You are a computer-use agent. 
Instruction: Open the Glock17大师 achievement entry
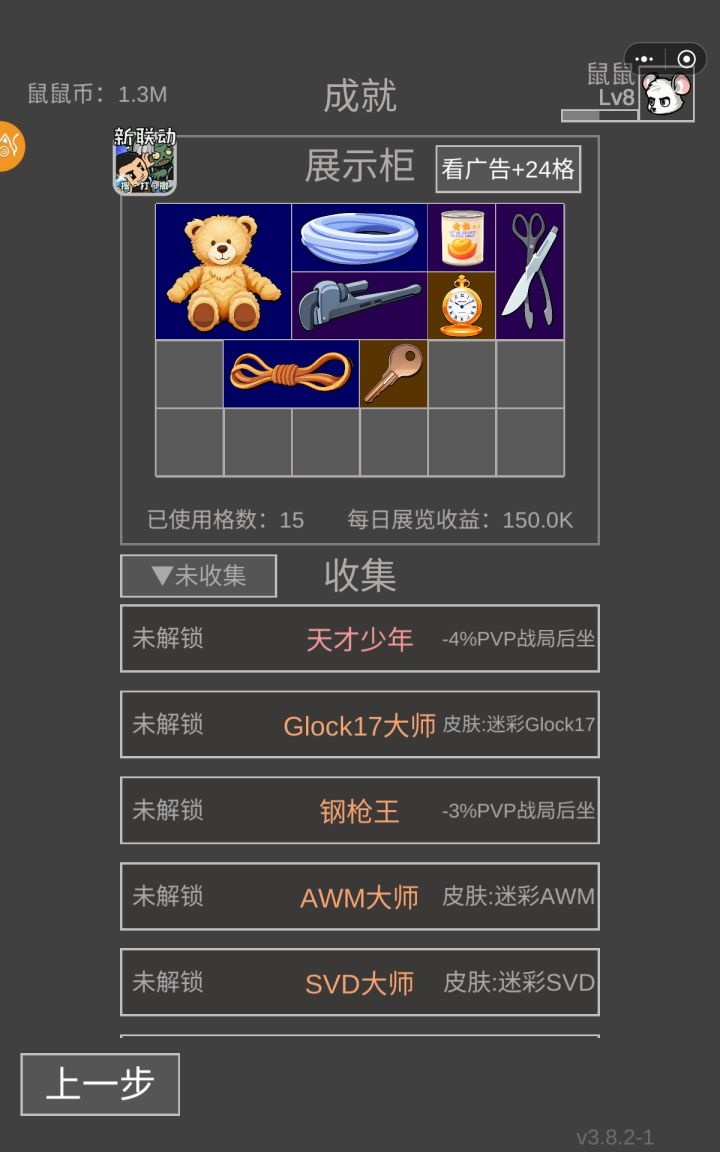359,724
